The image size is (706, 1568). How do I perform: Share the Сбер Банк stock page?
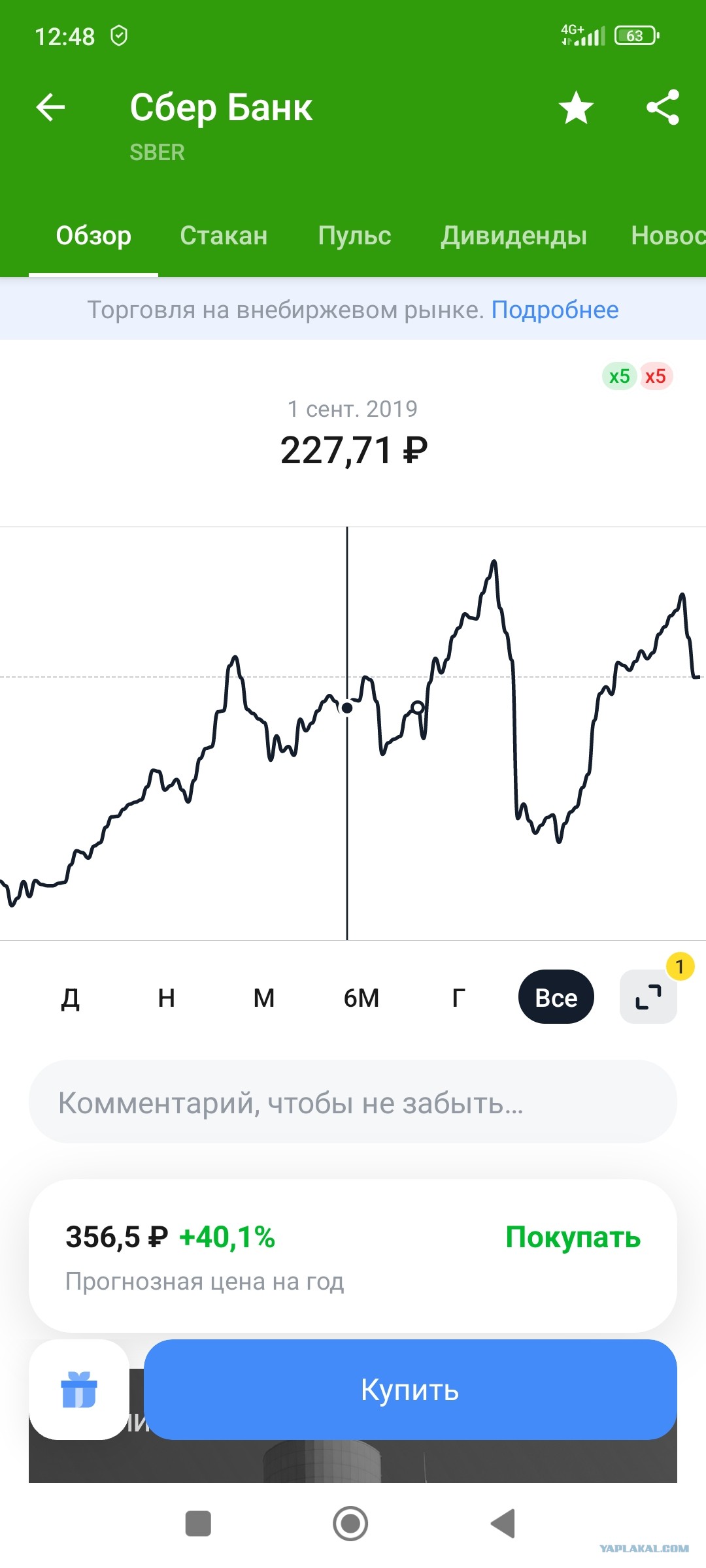[663, 107]
